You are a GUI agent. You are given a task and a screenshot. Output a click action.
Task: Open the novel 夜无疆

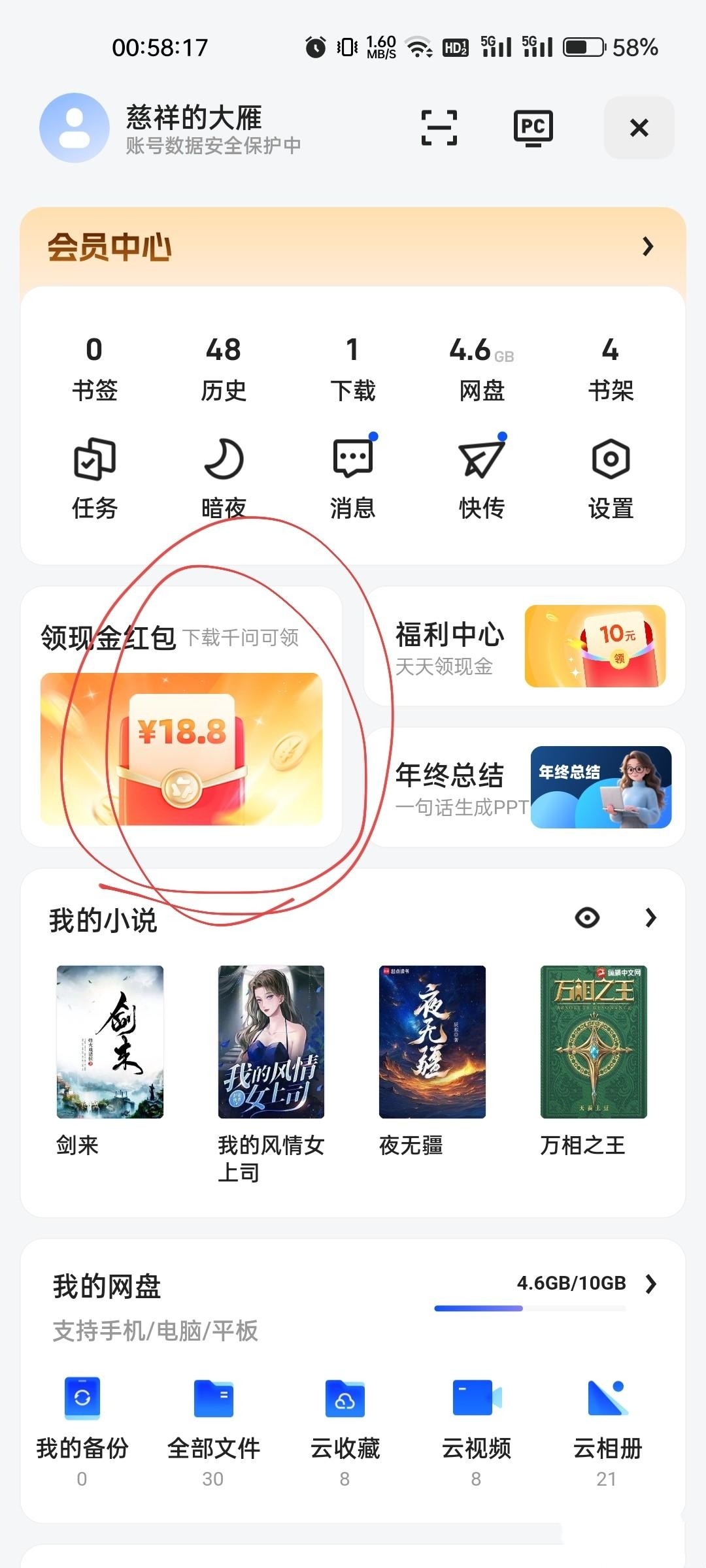coord(432,1042)
